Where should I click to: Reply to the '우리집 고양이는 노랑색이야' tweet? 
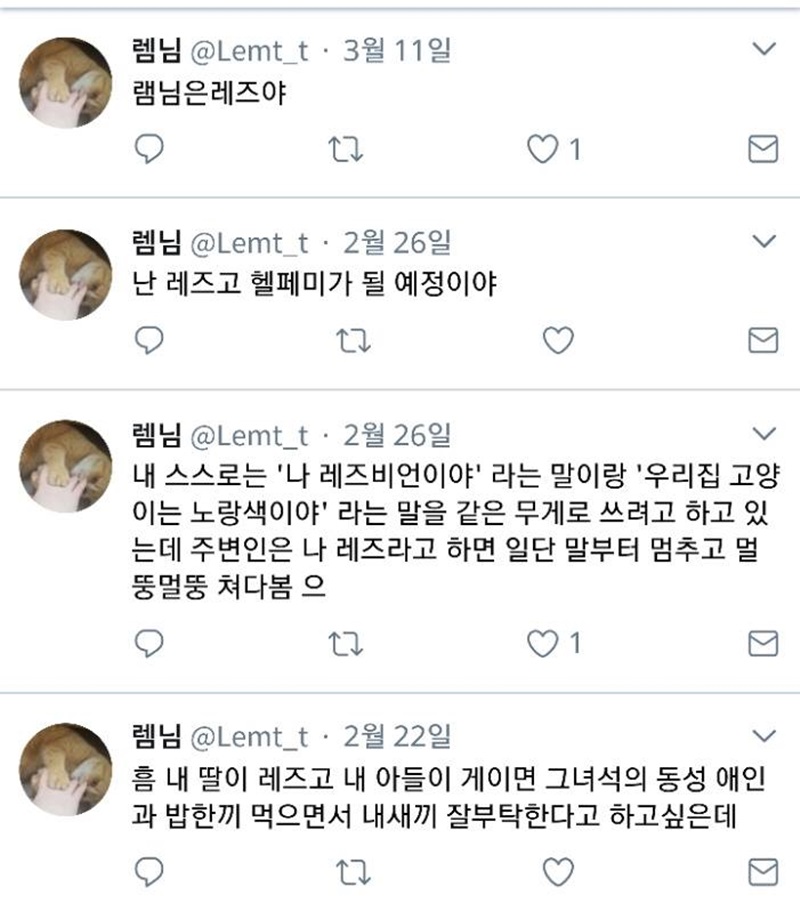pyautogui.click(x=148, y=643)
